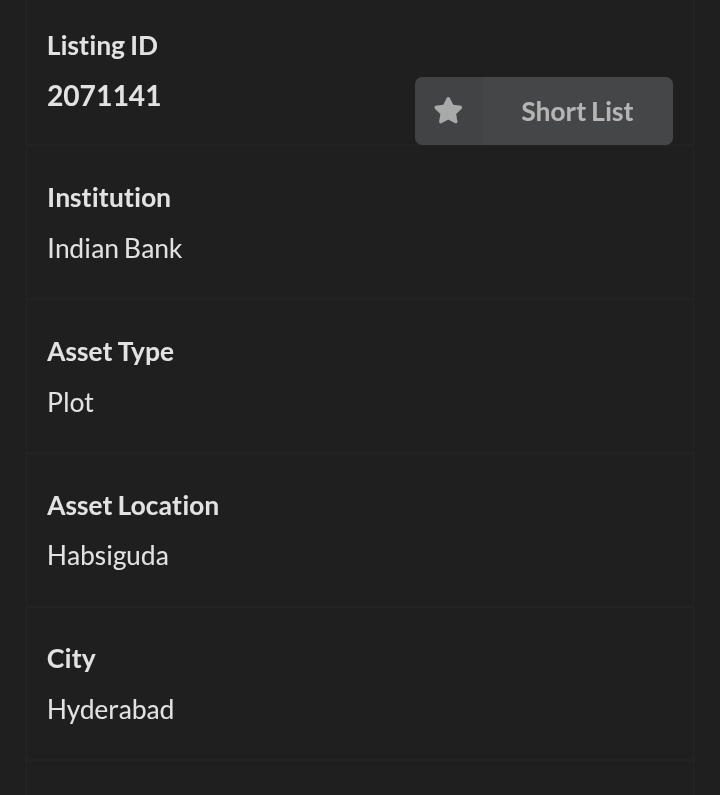The height and width of the screenshot is (795, 720).
Task: Select the Indian Bank institution name
Action: point(114,248)
